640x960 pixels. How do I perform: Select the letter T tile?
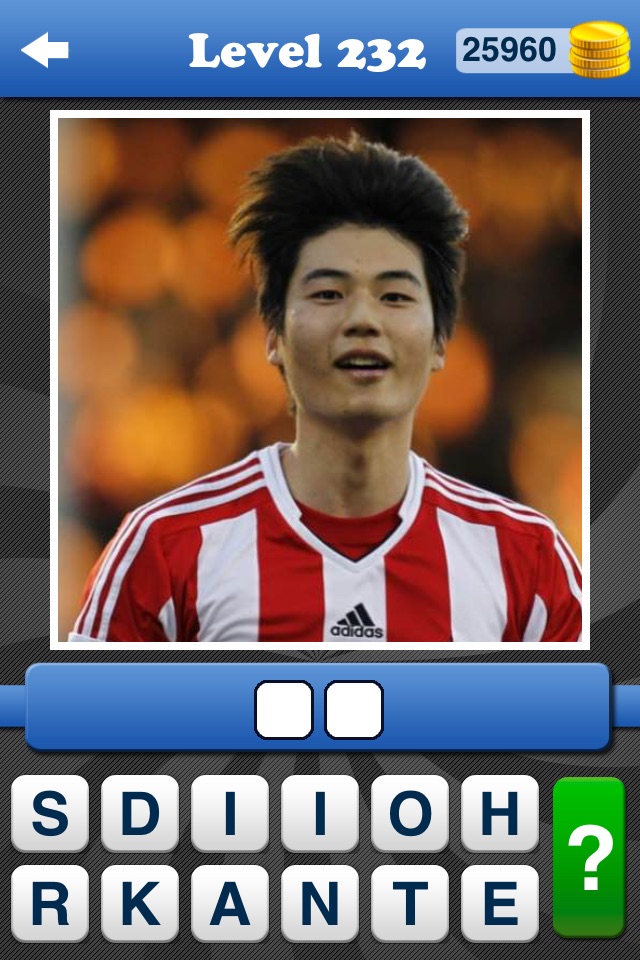[410, 904]
